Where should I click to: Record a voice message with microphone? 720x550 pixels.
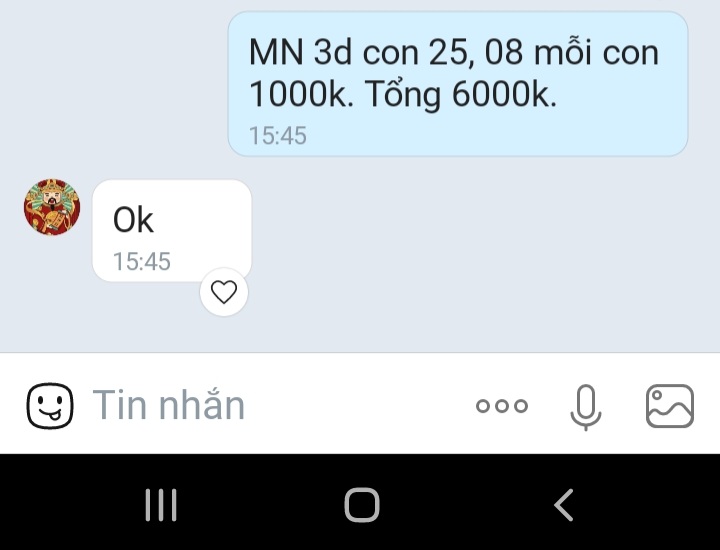pyautogui.click(x=586, y=406)
